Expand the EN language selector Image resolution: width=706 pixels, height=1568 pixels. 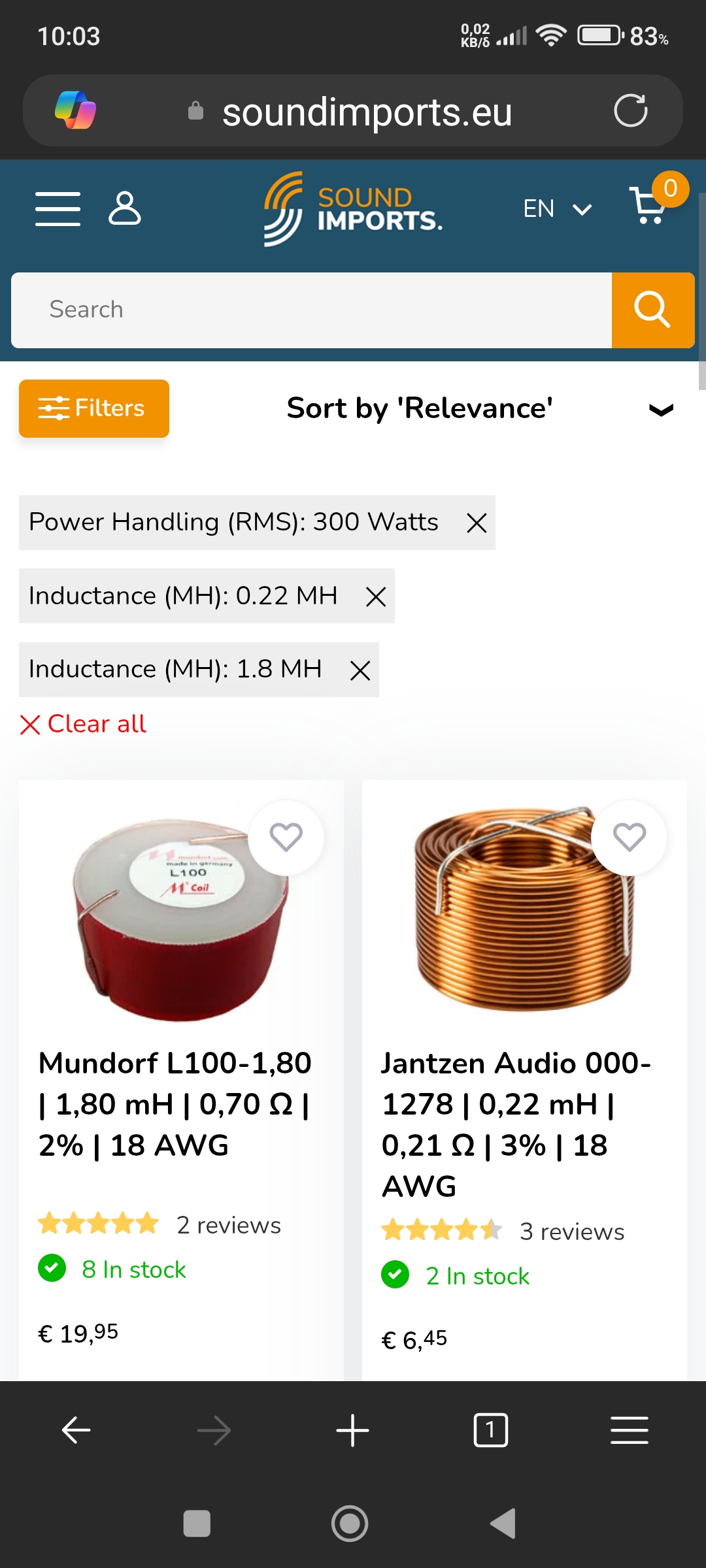pyautogui.click(x=557, y=209)
